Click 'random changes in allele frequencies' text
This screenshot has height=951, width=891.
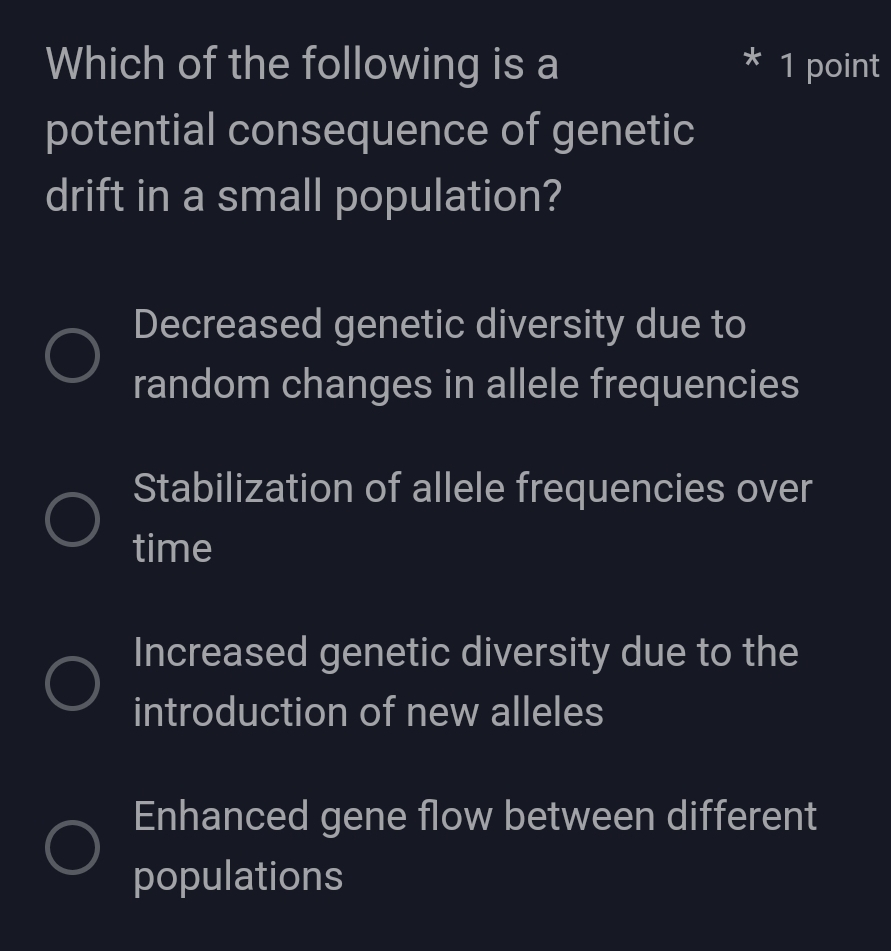coord(466,384)
